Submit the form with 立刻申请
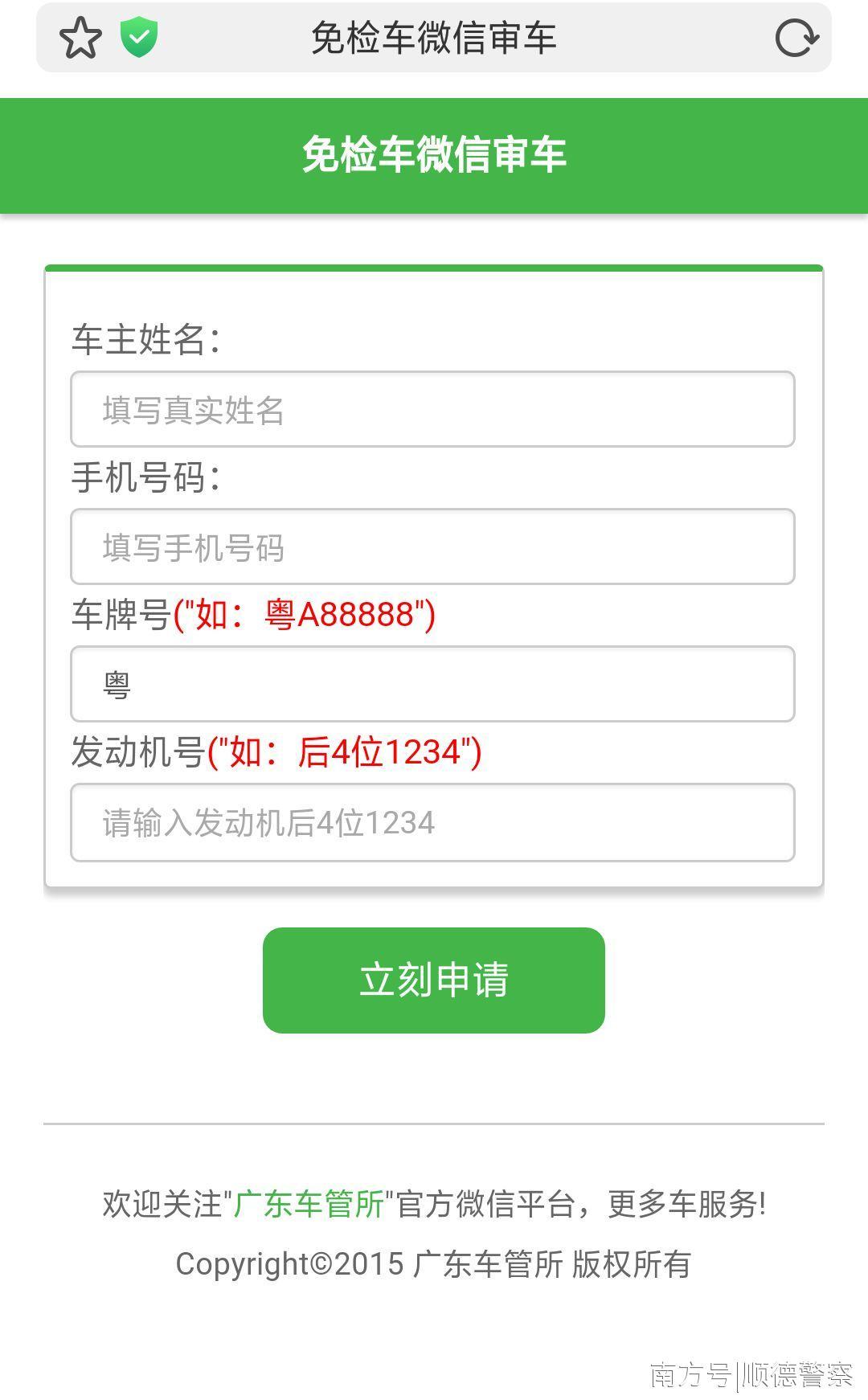The width and height of the screenshot is (868, 1400). [433, 980]
